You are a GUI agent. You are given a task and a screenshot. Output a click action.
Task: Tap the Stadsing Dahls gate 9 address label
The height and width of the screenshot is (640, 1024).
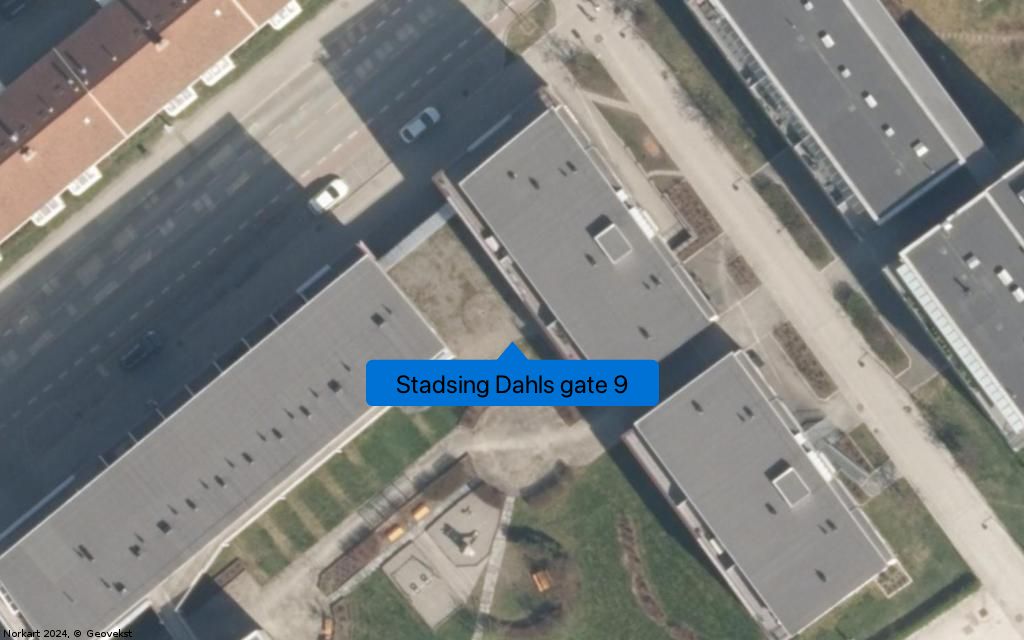pyautogui.click(x=512, y=384)
